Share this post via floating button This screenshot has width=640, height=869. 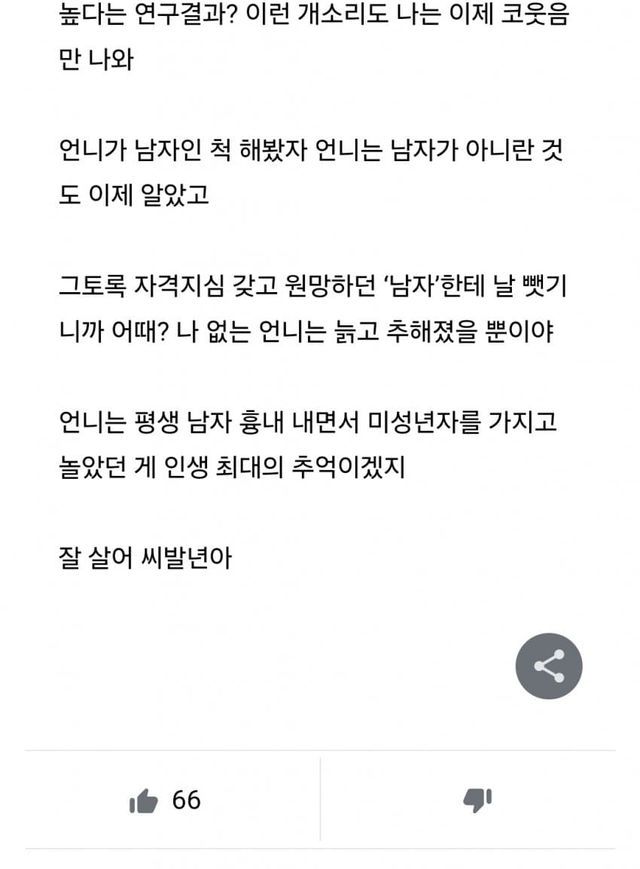548,666
